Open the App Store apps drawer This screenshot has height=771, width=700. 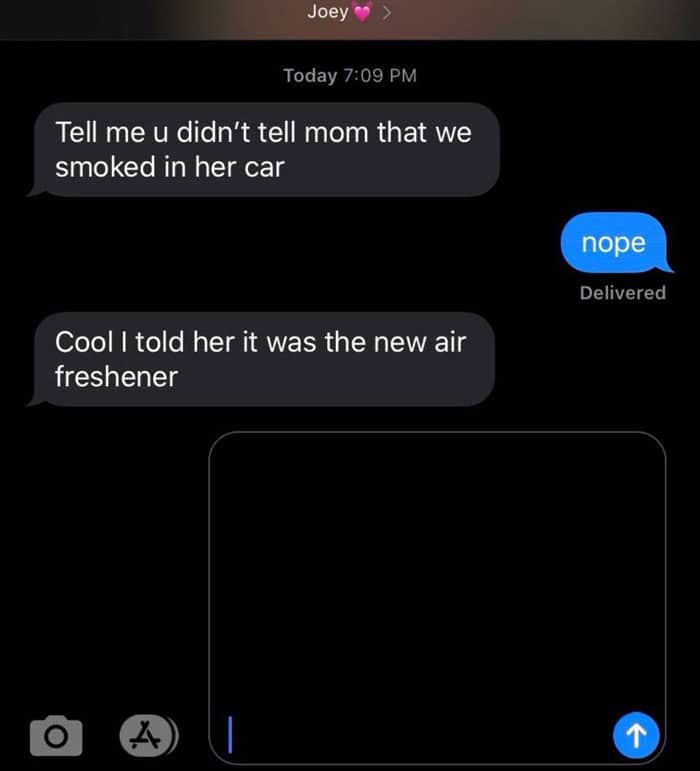pyautogui.click(x=146, y=736)
